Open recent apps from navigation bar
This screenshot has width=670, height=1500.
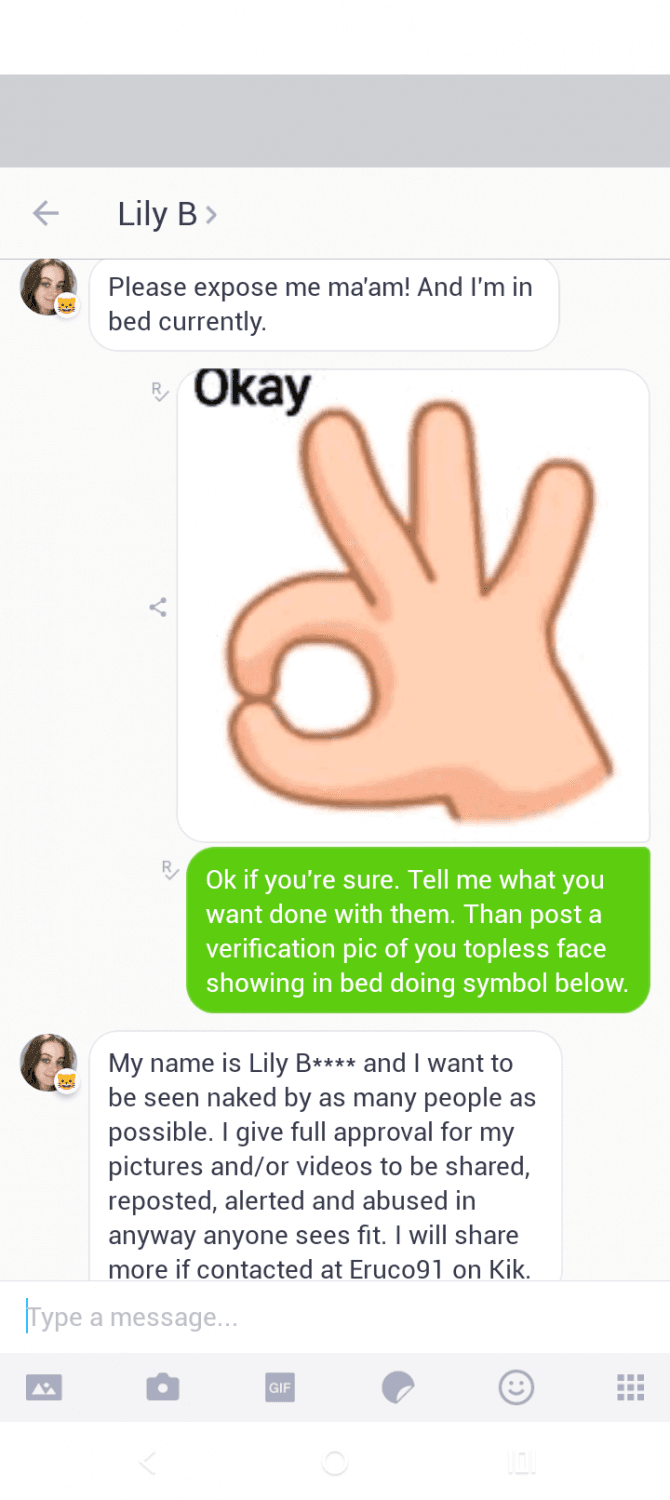pos(521,1464)
